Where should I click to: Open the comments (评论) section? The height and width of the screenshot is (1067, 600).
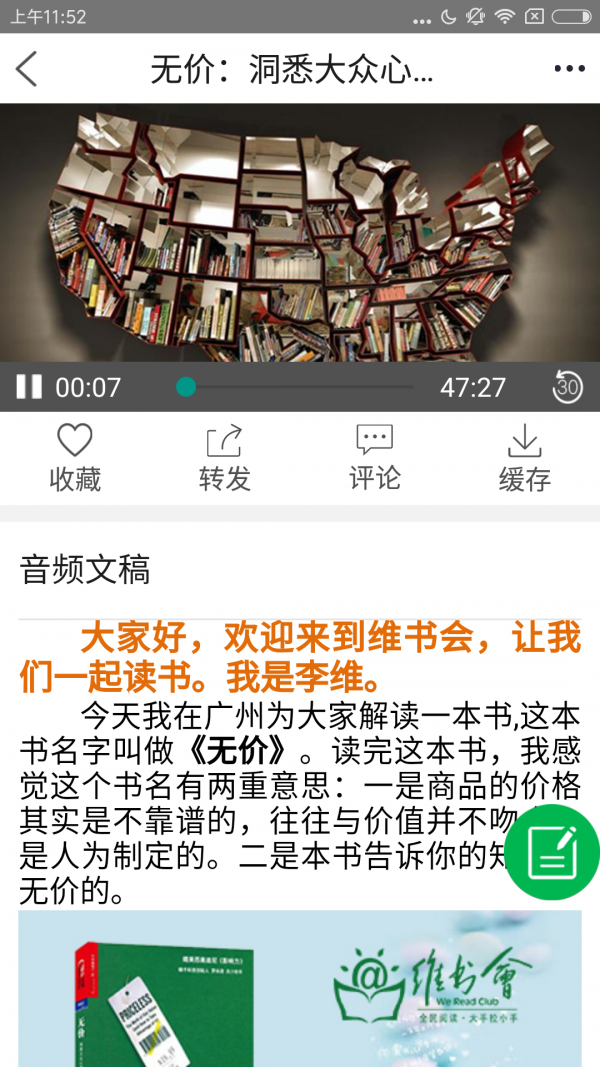(375, 458)
